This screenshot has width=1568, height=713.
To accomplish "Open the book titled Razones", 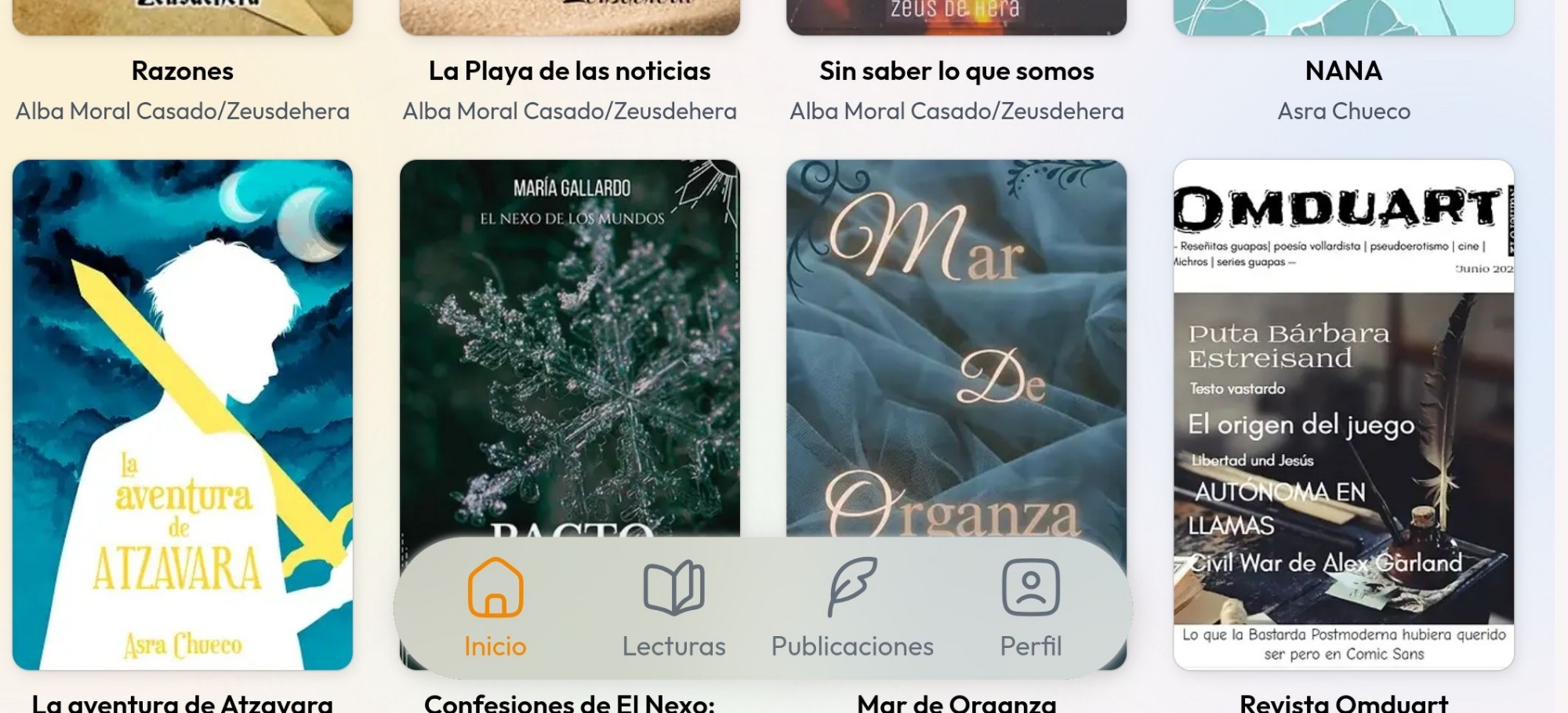I will point(183,71).
